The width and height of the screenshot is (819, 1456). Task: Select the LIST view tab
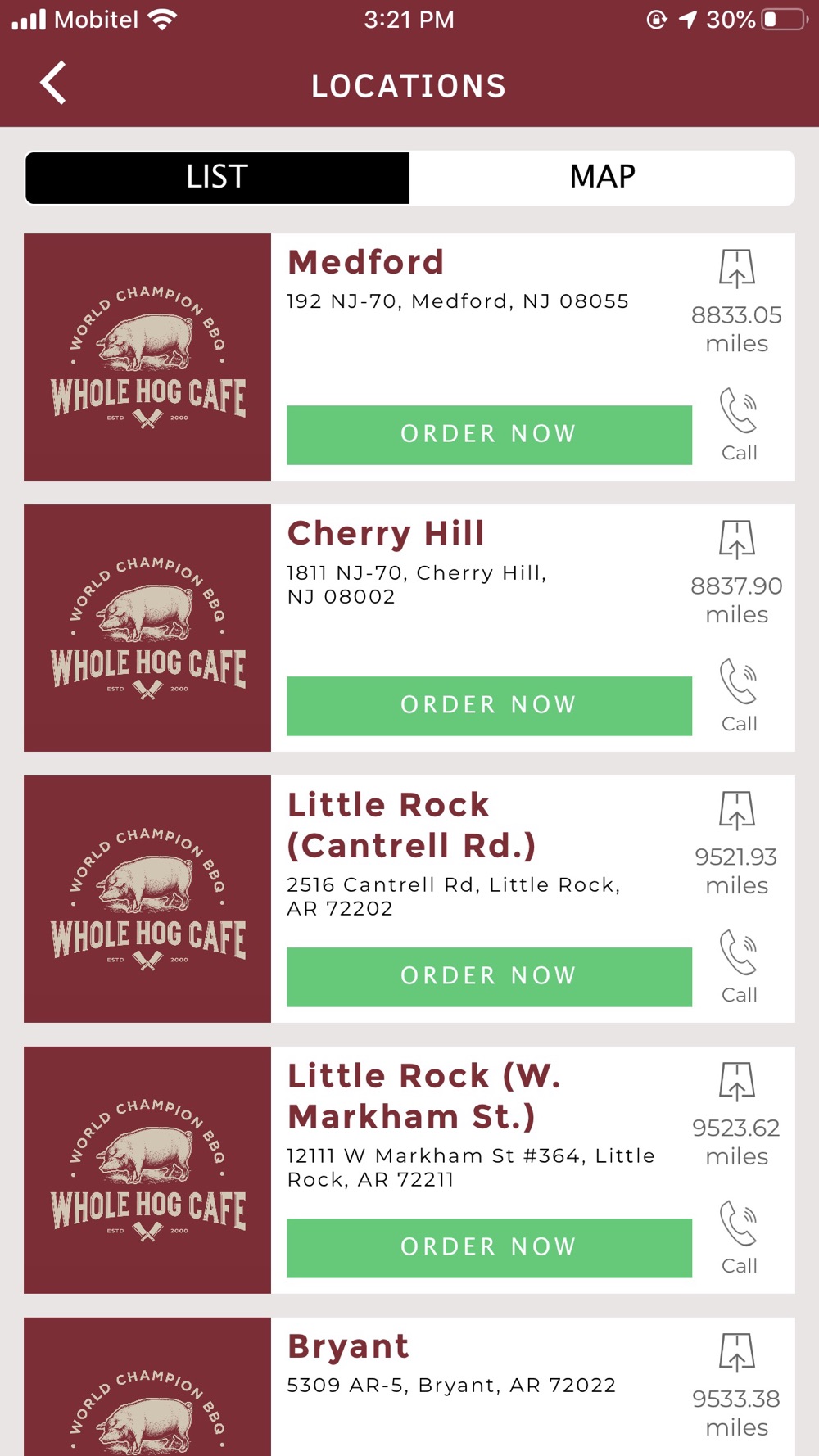pyautogui.click(x=217, y=177)
